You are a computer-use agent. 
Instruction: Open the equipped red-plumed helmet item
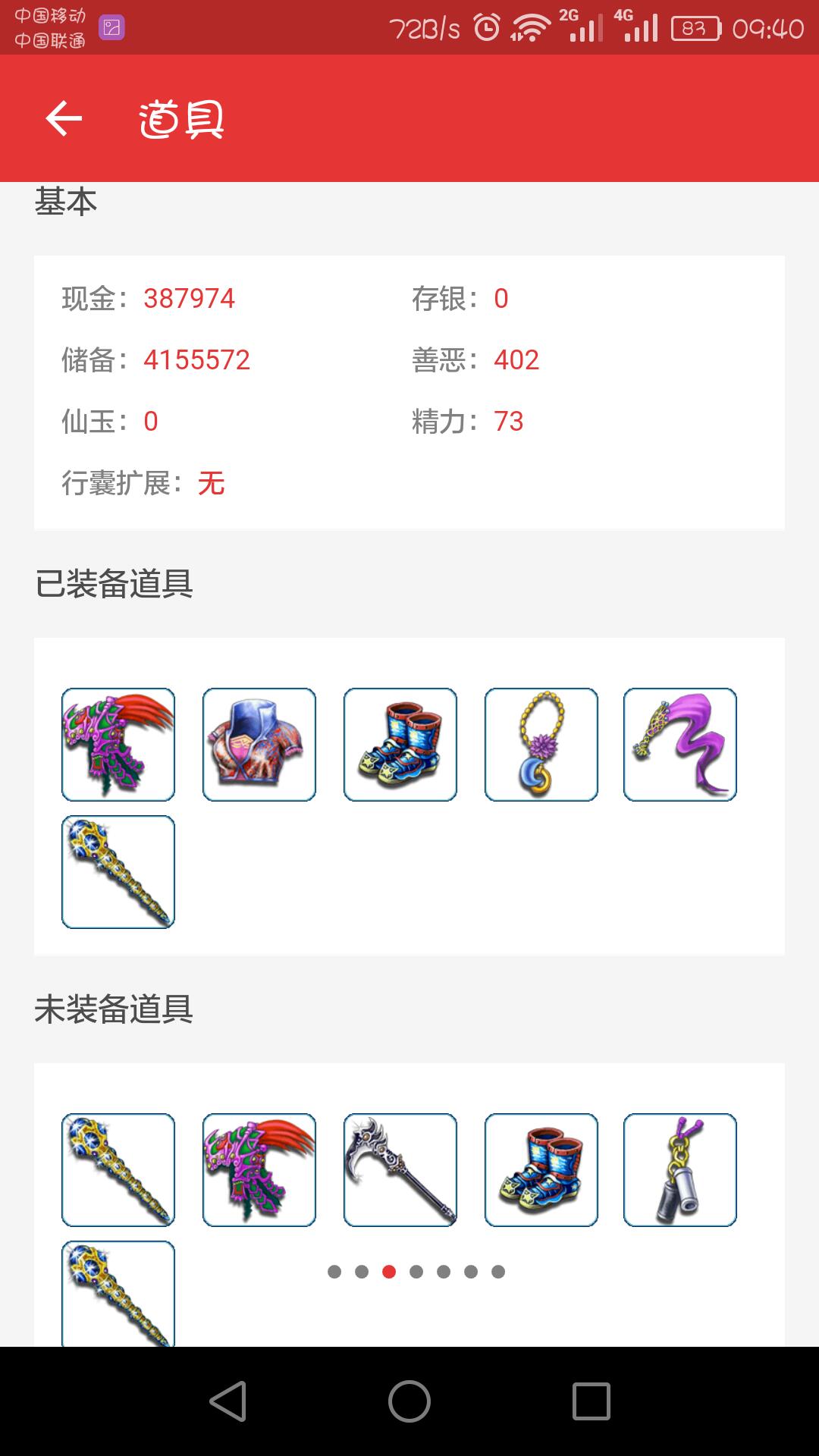click(x=118, y=745)
